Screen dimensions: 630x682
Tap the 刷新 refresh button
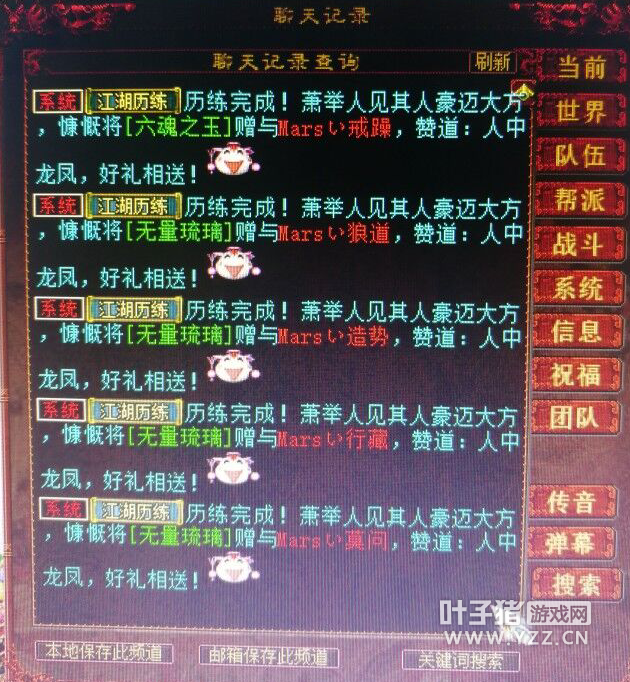(491, 61)
